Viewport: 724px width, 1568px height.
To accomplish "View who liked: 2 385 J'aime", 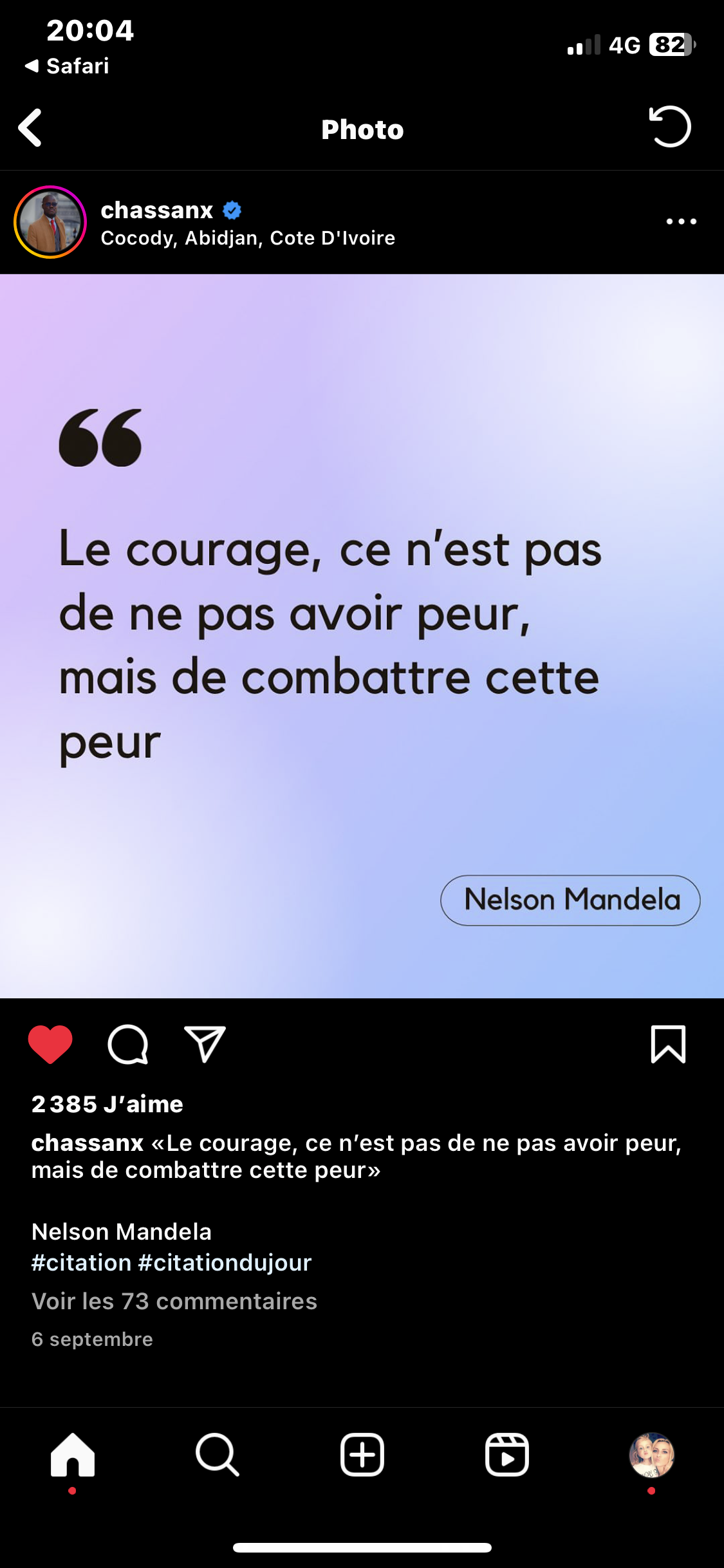I will (107, 1104).
